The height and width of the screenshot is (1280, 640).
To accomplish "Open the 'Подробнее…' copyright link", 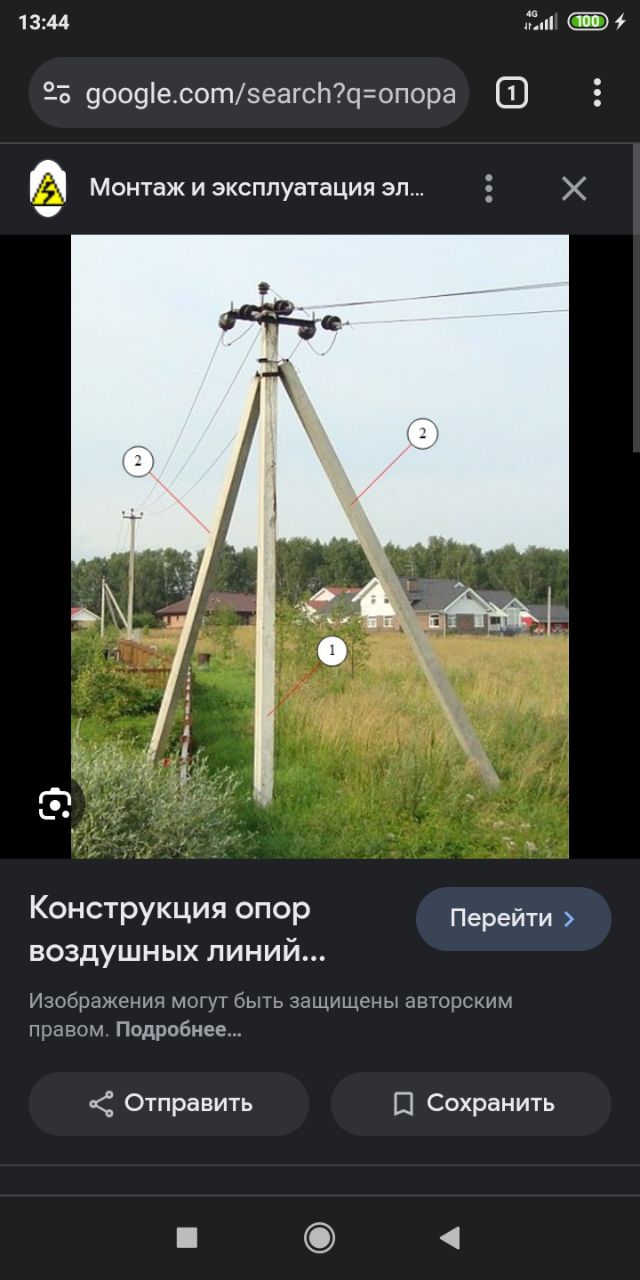I will tap(179, 1029).
